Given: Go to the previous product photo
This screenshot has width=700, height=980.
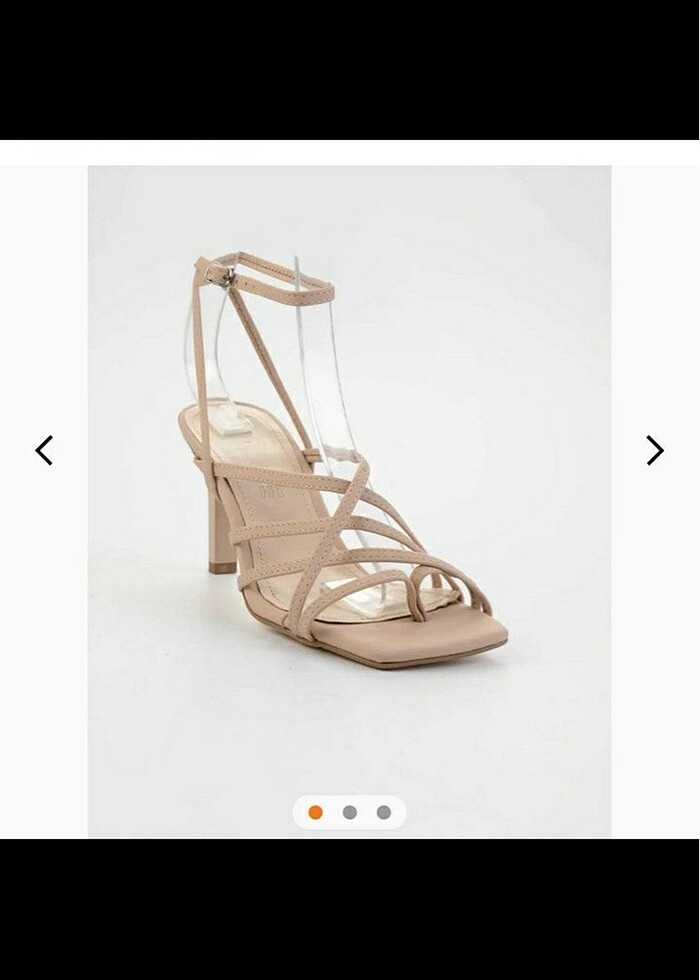Looking at the screenshot, I should (44, 450).
